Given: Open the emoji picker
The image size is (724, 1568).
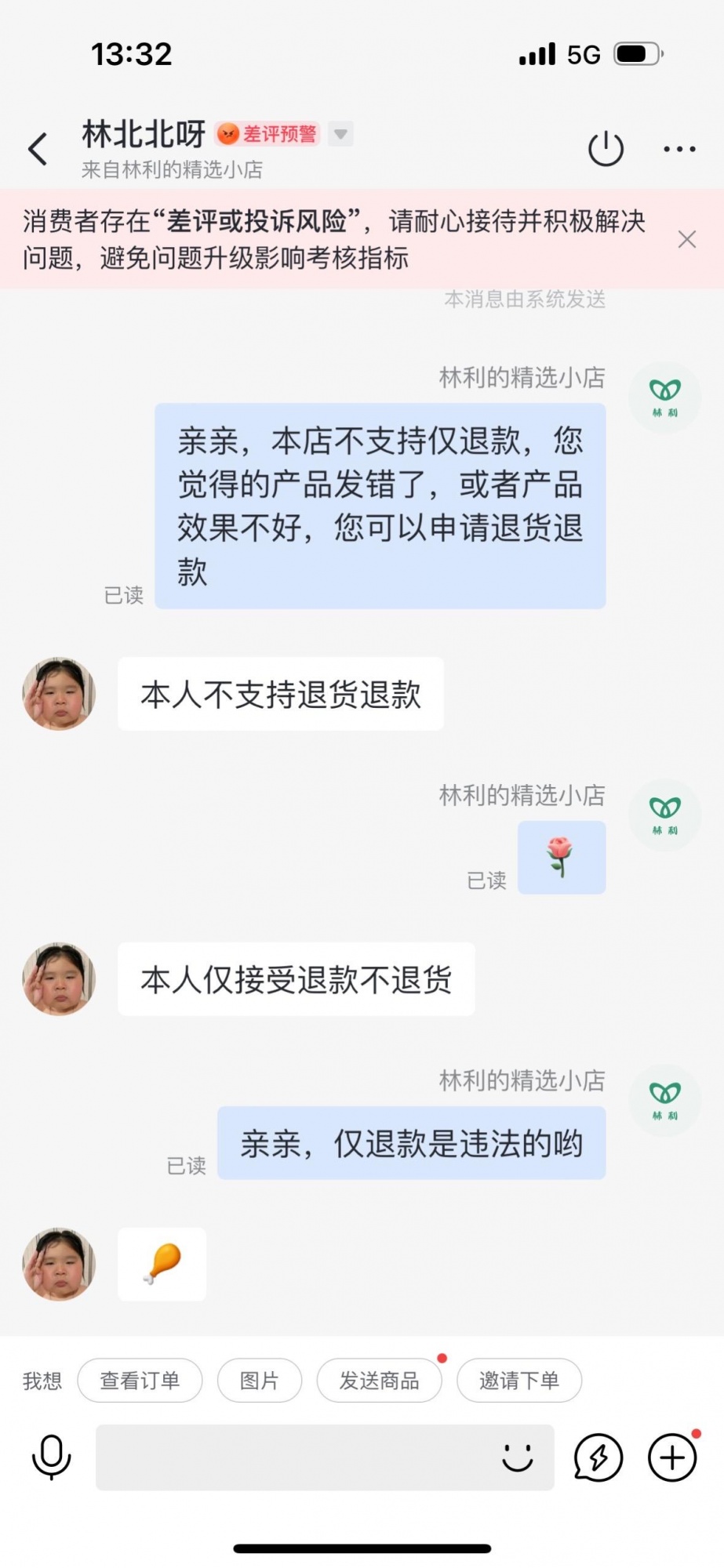Looking at the screenshot, I should coord(518,1457).
